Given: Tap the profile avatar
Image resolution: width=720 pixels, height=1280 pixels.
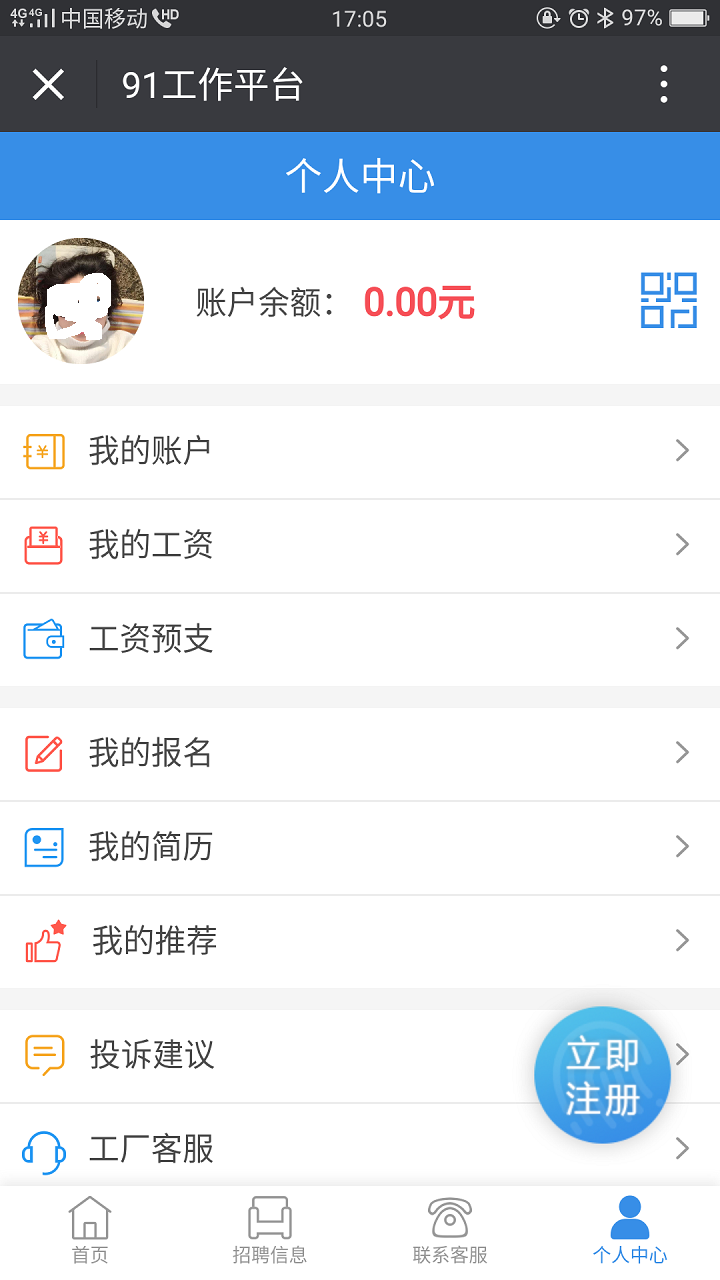Looking at the screenshot, I should tap(81, 301).
